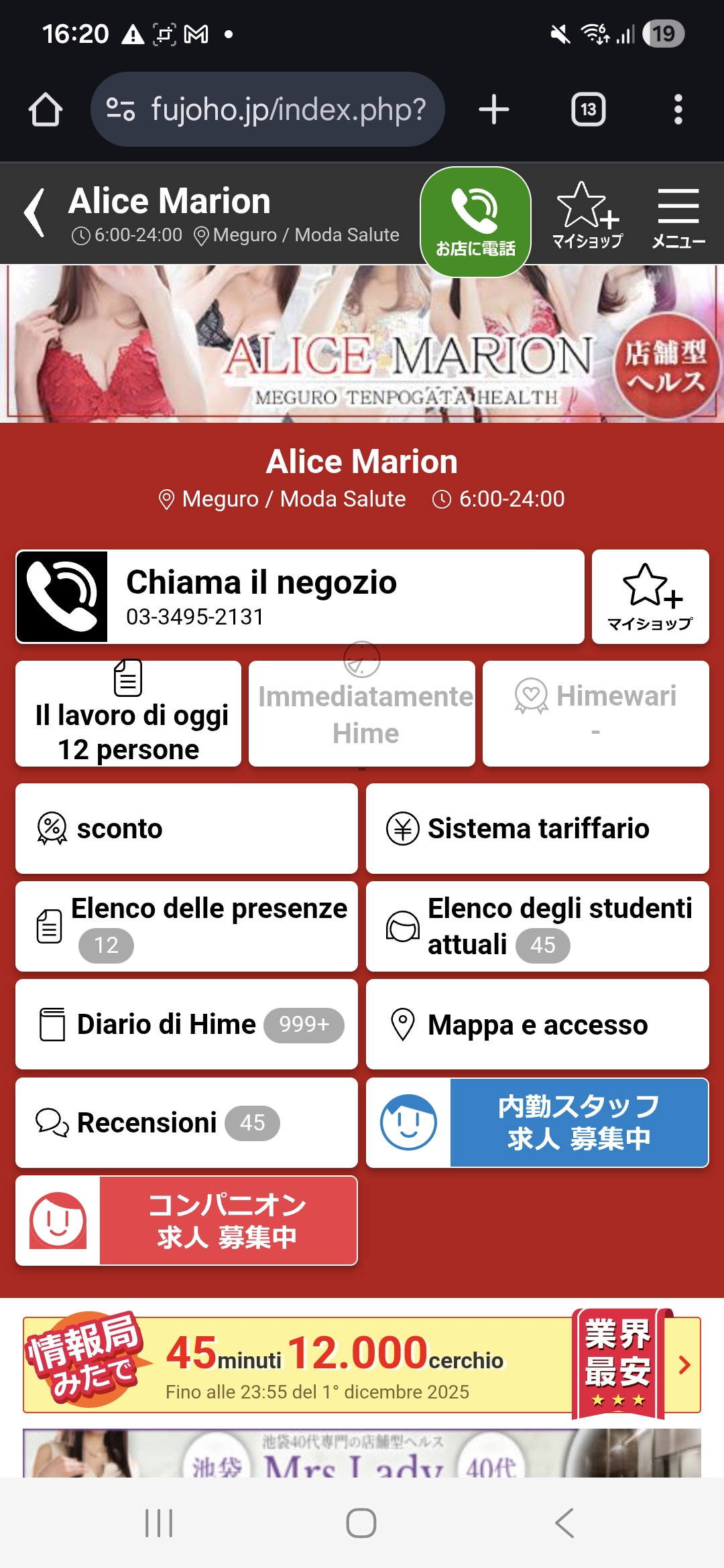This screenshot has width=724, height=1568.
Task: Open the red コンパニオン recruitment banner
Action: [x=186, y=1220]
